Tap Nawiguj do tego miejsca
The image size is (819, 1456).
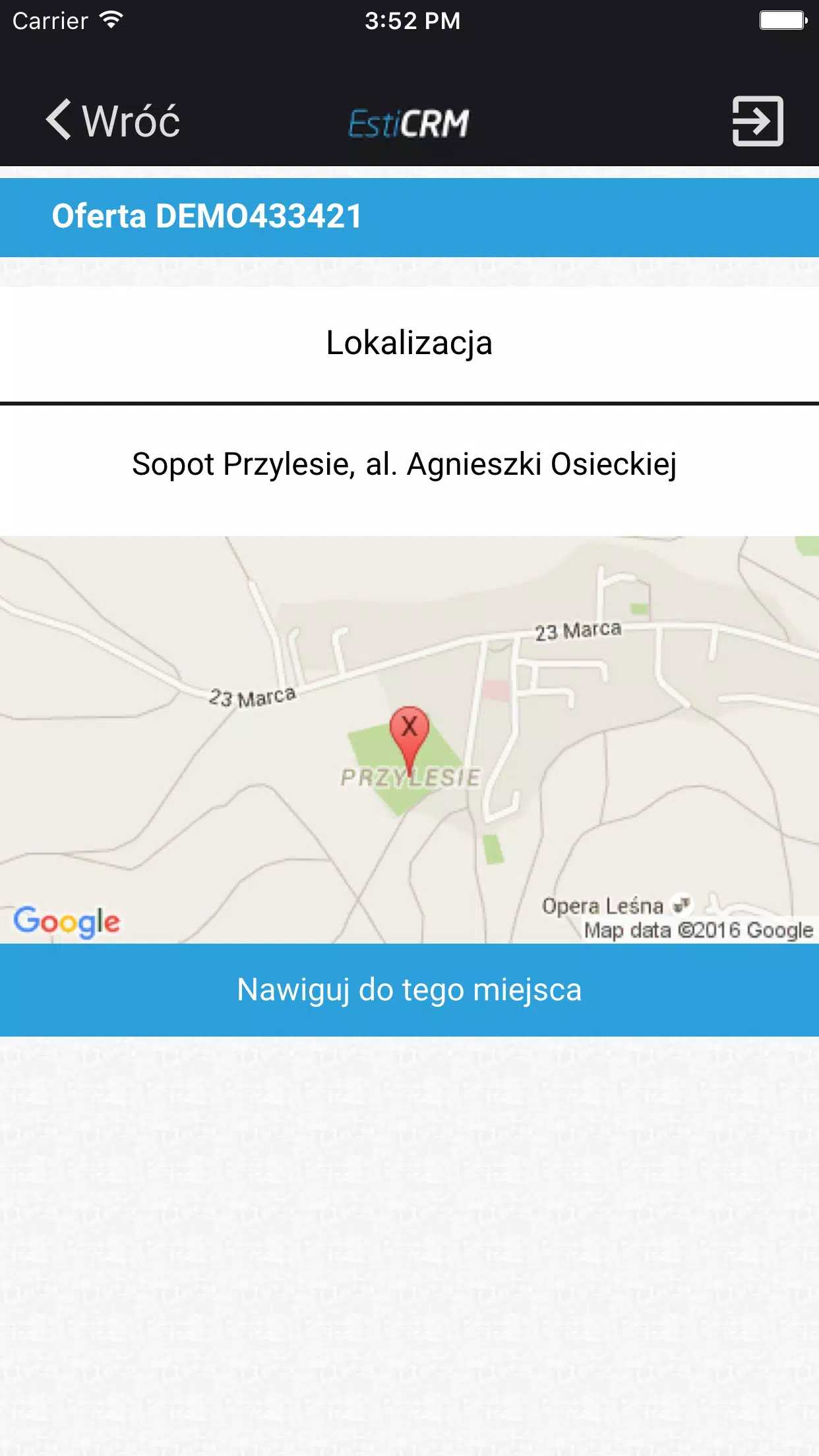point(409,990)
